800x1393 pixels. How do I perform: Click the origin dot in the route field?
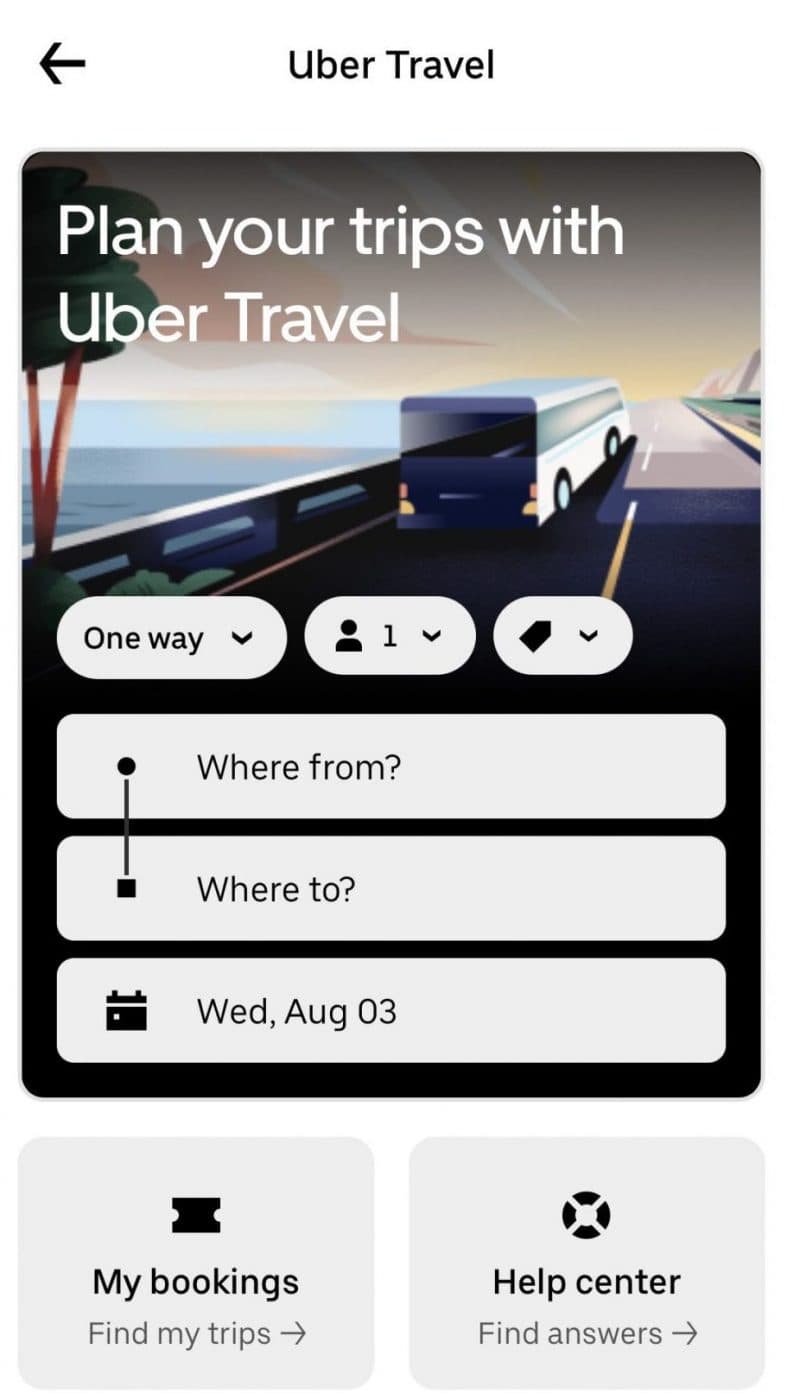coord(126,764)
